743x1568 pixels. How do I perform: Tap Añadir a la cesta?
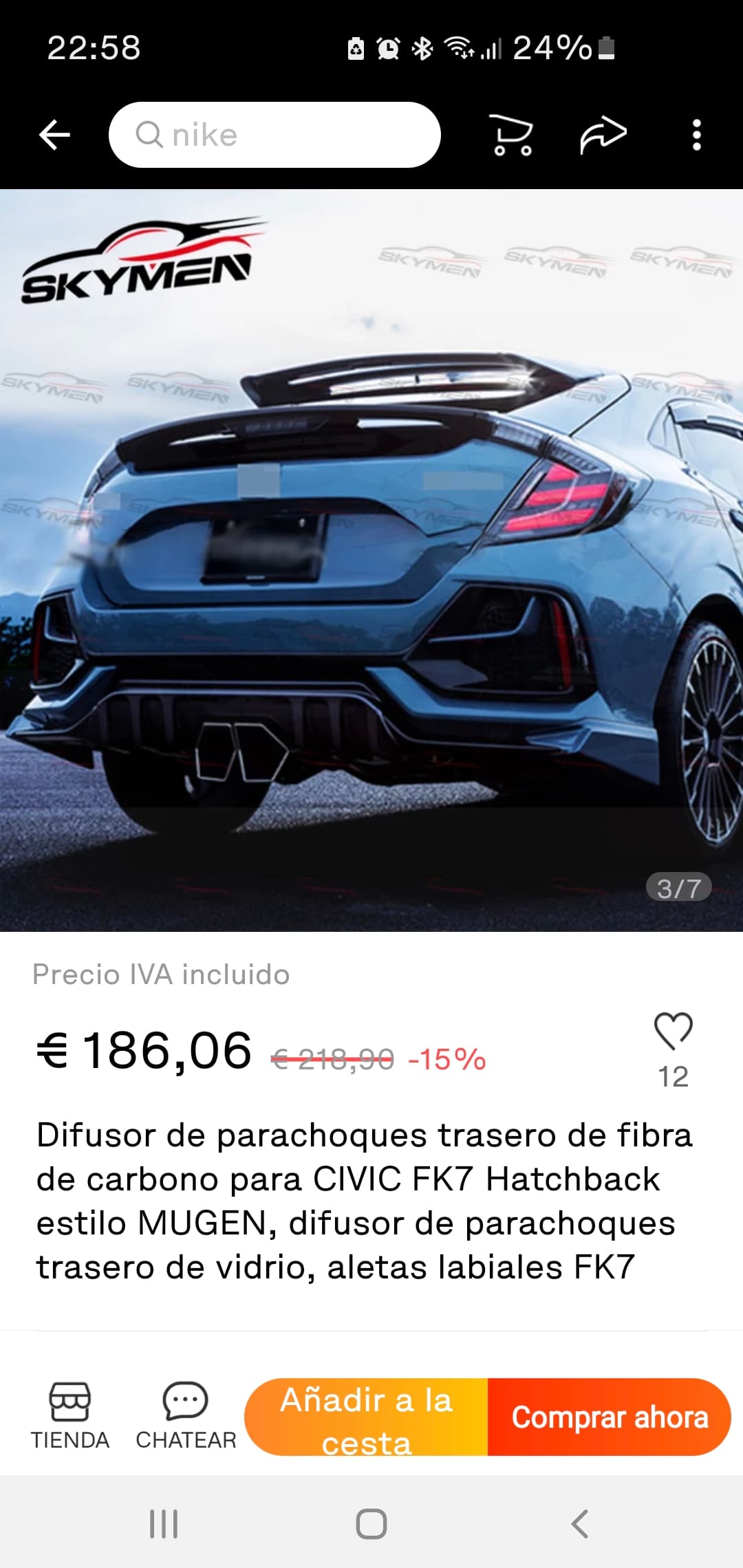click(366, 1418)
